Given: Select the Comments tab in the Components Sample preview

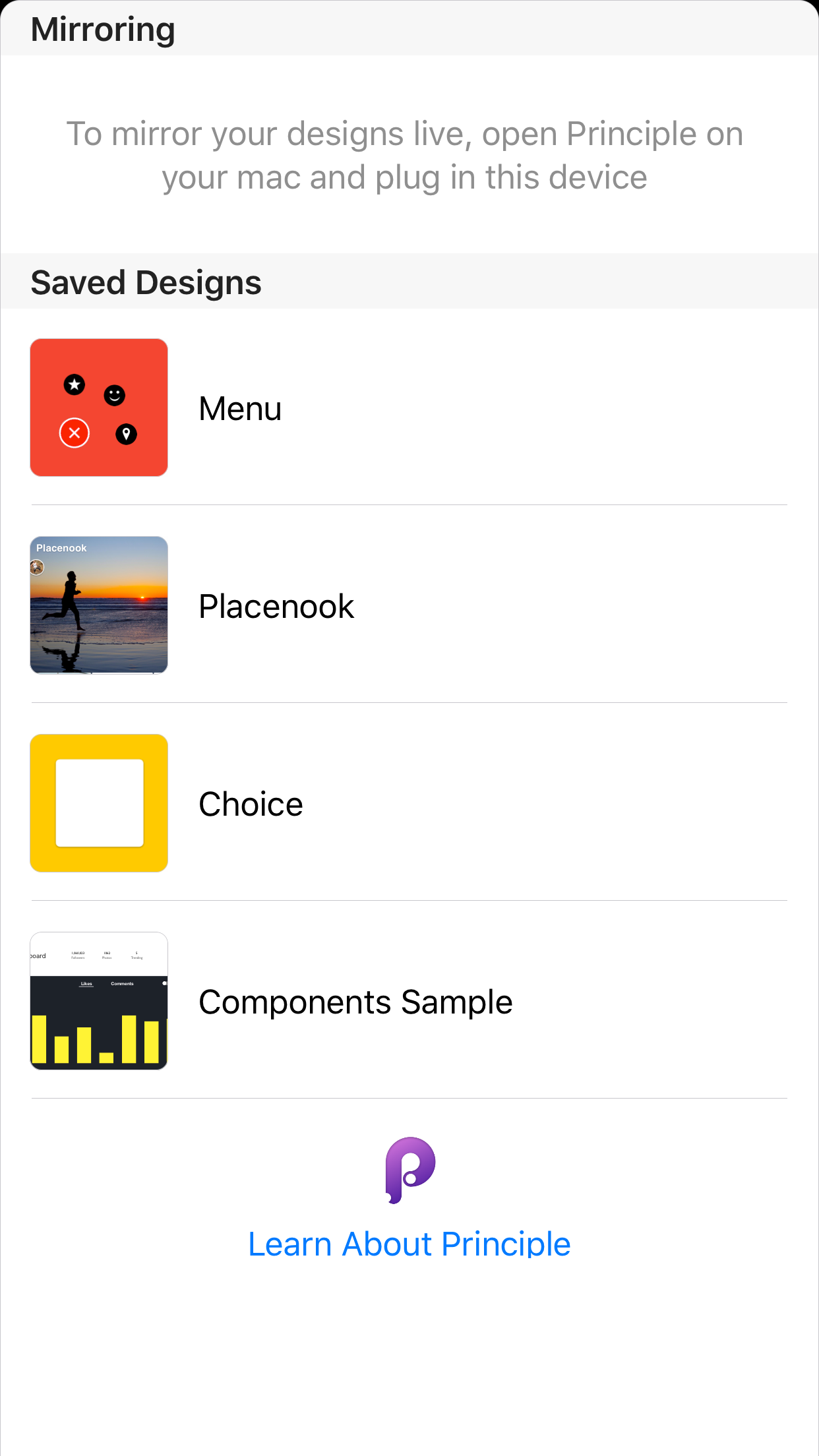Looking at the screenshot, I should [x=123, y=983].
